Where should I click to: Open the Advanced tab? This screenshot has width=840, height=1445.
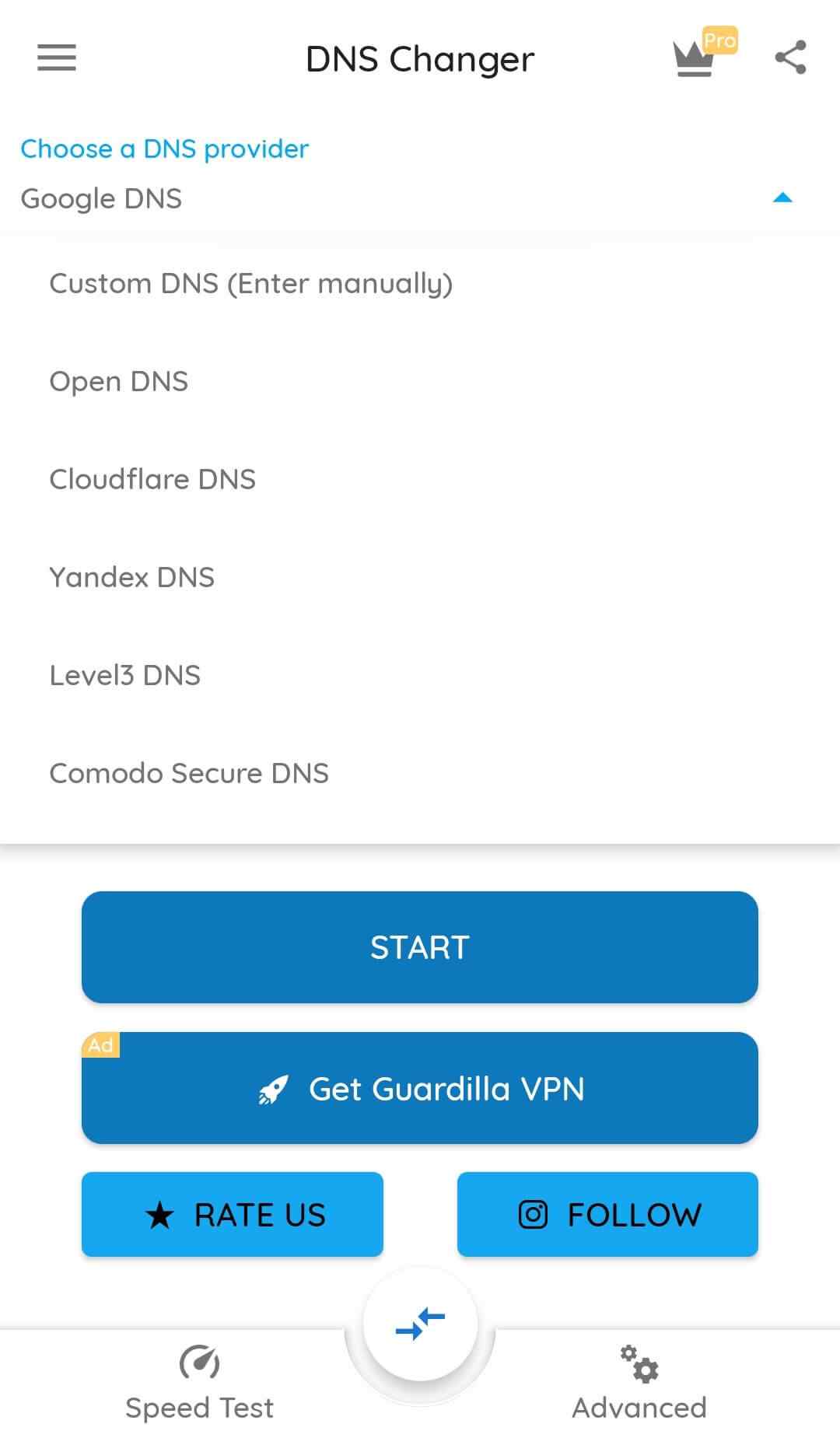click(639, 1384)
